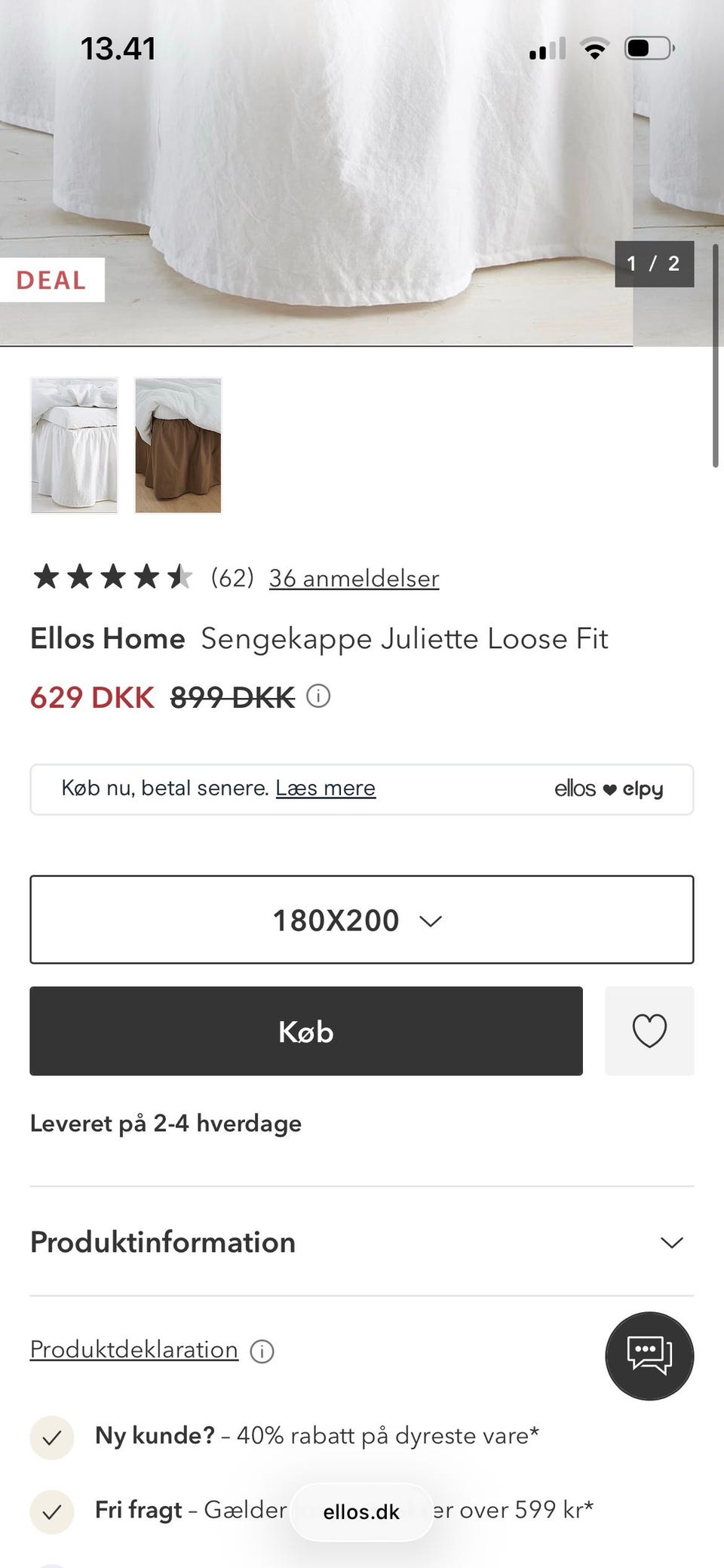Image resolution: width=724 pixels, height=1568 pixels.
Task: Toggle the heart to favorite this product
Action: pyautogui.click(x=649, y=1031)
